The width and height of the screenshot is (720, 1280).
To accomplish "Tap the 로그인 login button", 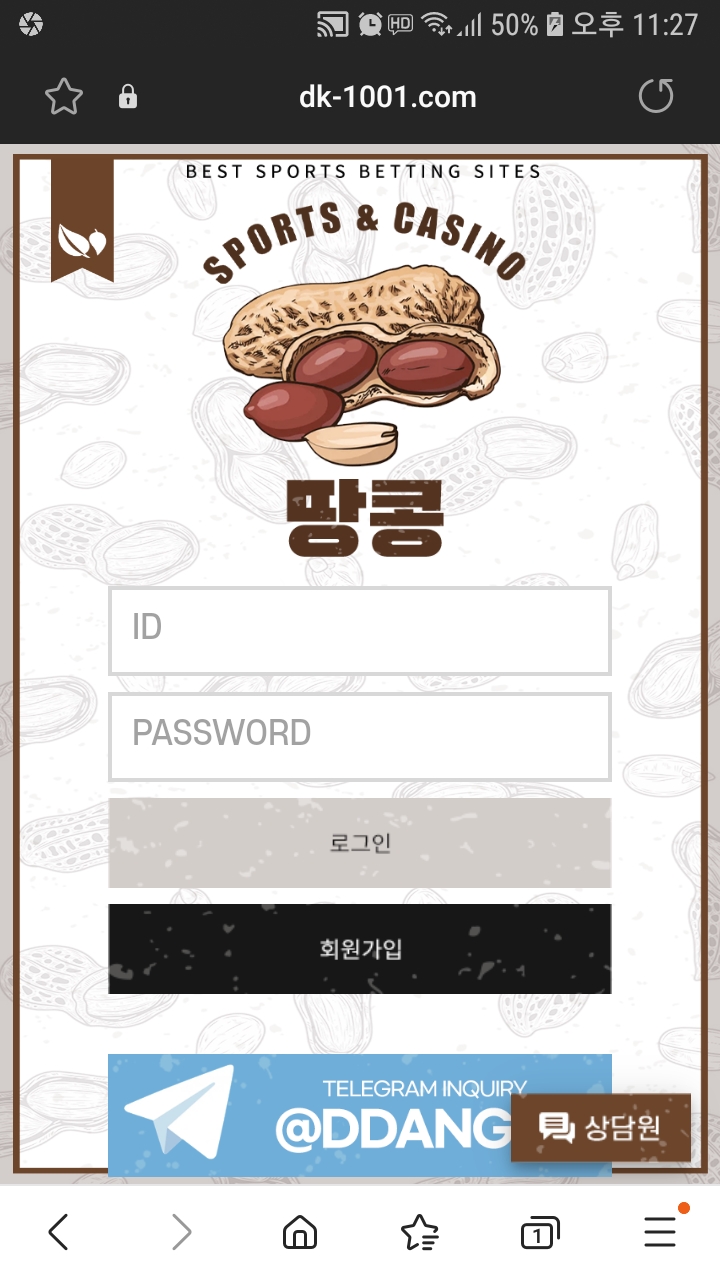I will (360, 843).
